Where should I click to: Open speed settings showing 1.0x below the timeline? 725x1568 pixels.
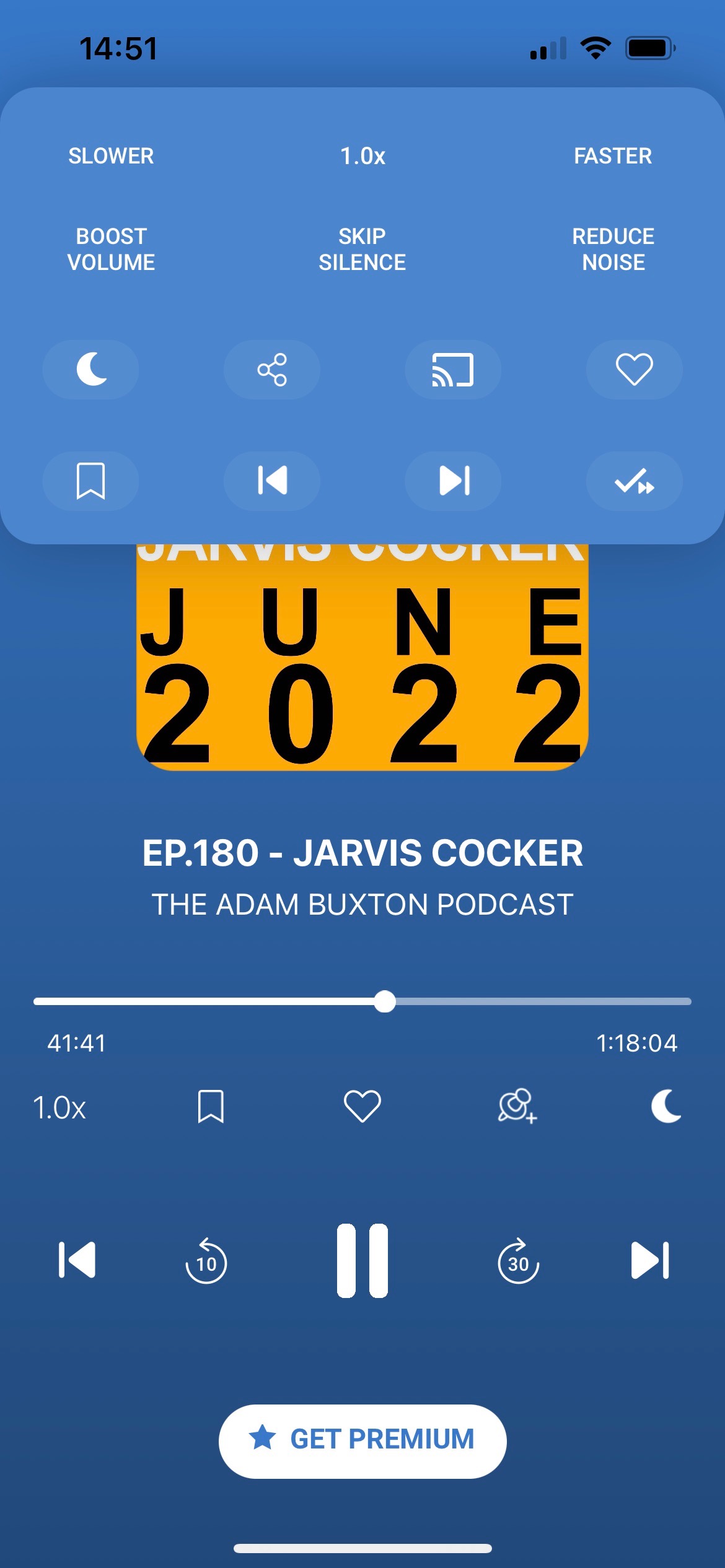[59, 1108]
